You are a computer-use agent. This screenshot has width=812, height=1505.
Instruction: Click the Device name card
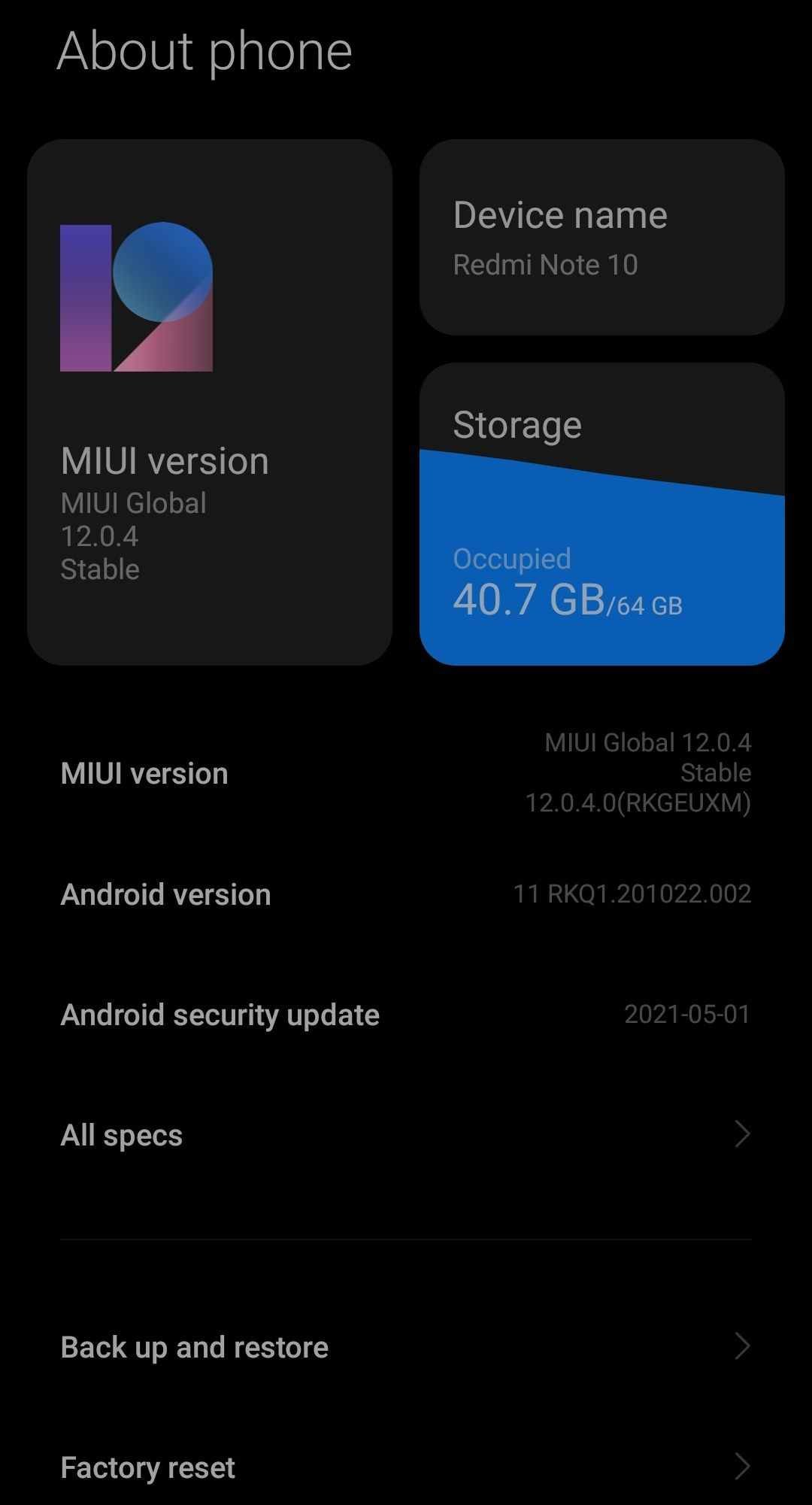click(x=601, y=237)
